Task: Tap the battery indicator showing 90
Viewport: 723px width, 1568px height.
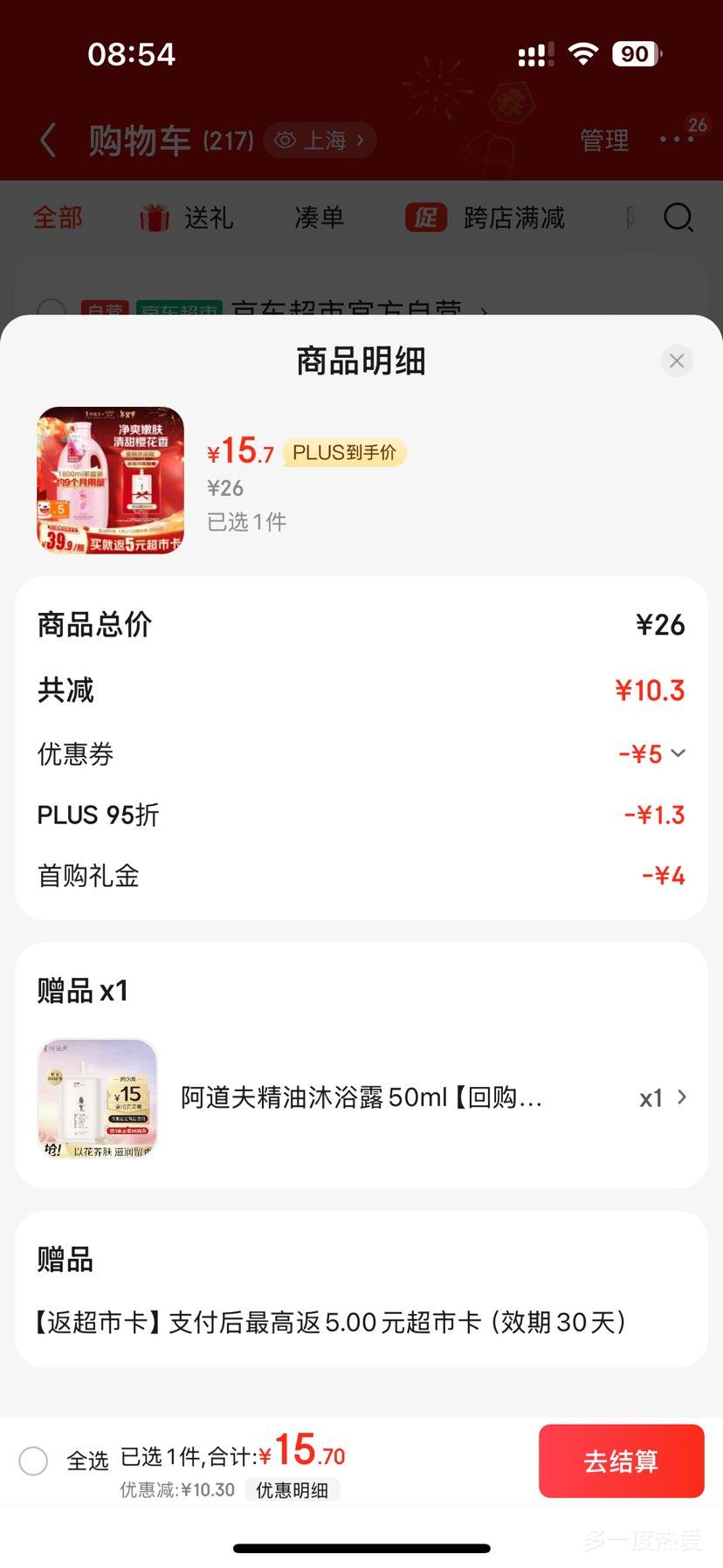Action: [x=635, y=54]
